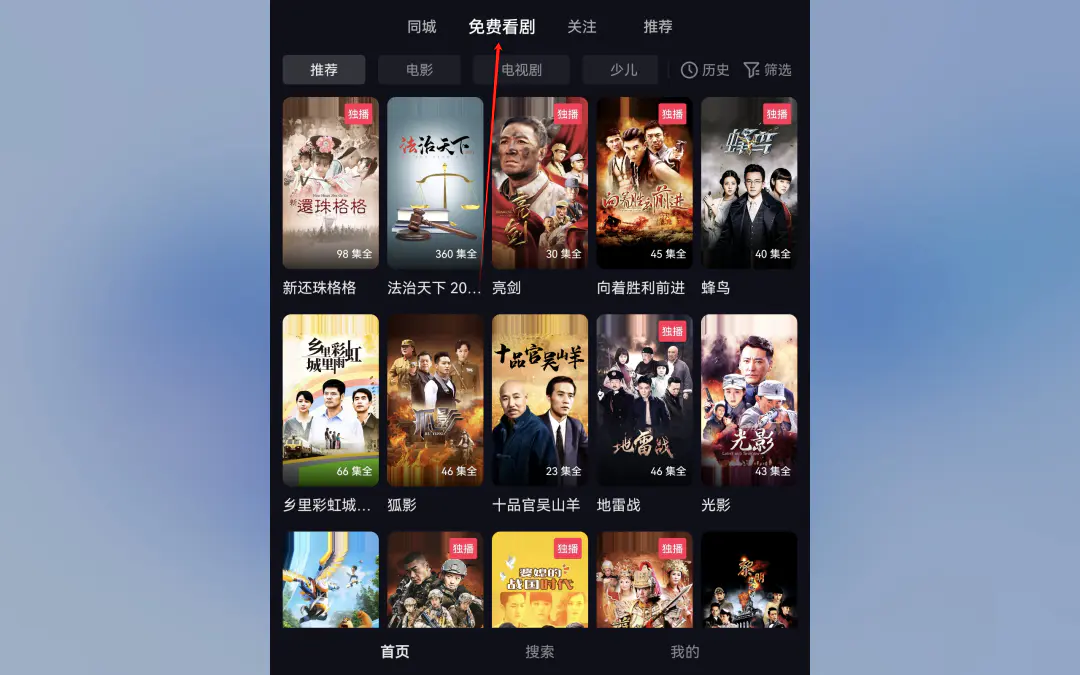The width and height of the screenshot is (1080, 675).
Task: Switch to the 搜索 bottom tab
Action: 540,652
